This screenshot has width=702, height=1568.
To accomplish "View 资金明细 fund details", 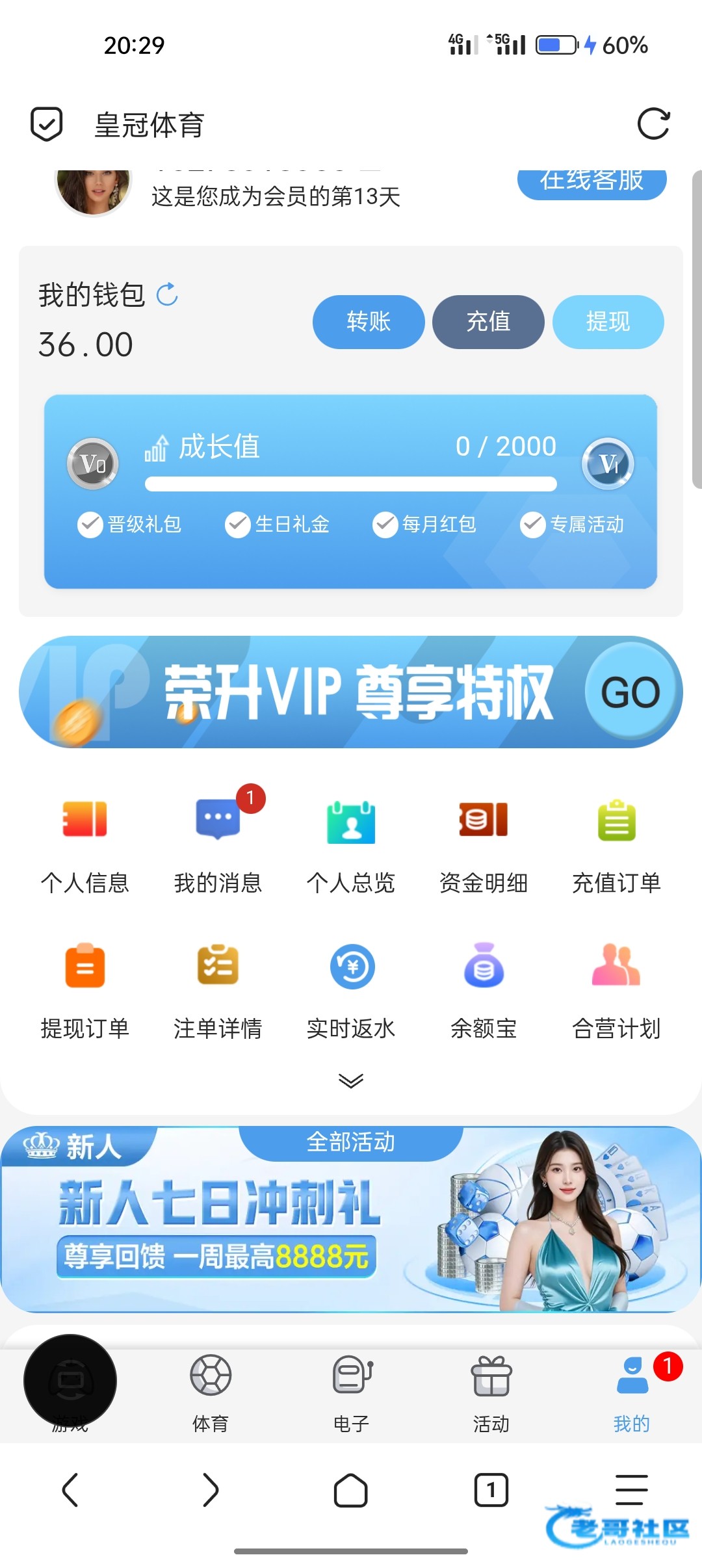I will point(484,845).
